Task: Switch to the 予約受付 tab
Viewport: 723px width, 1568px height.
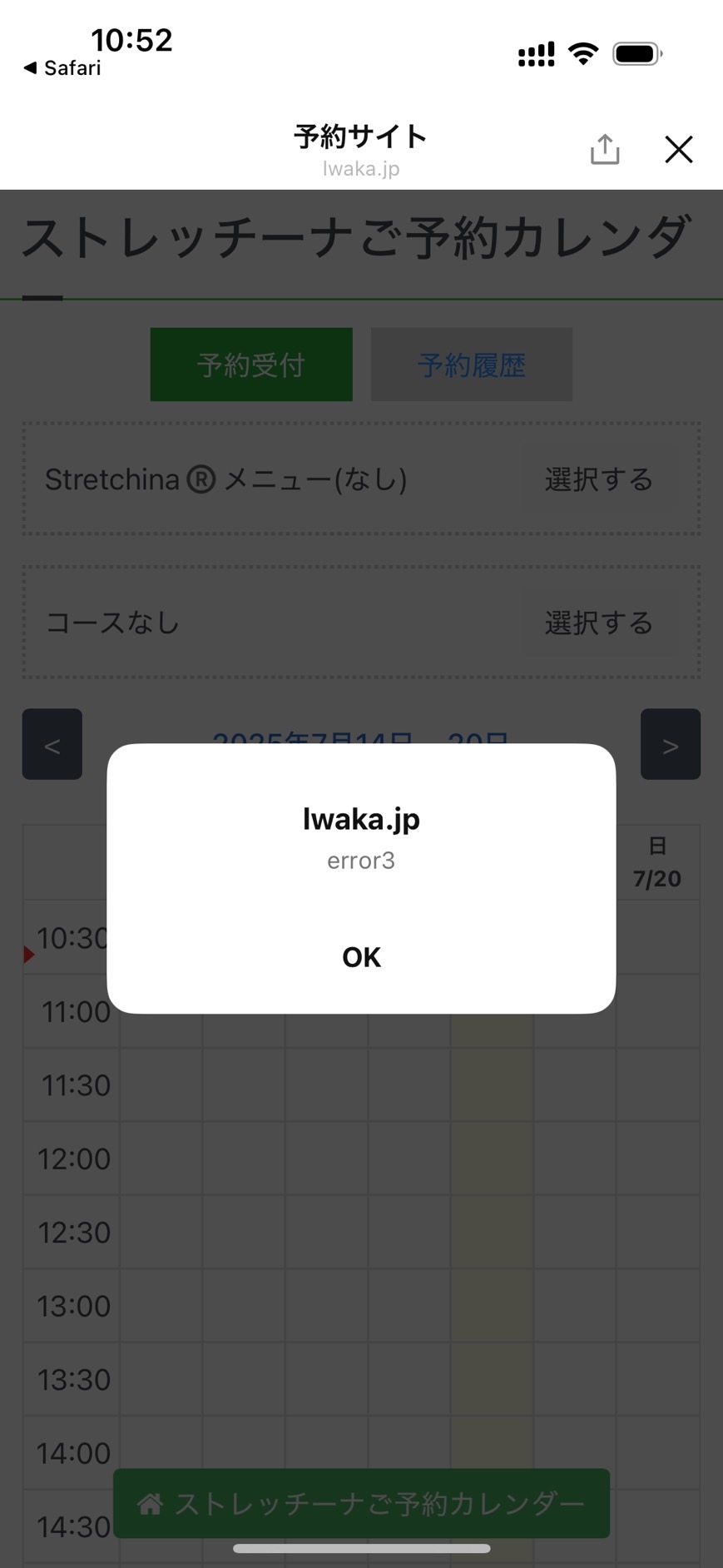Action: [251, 365]
